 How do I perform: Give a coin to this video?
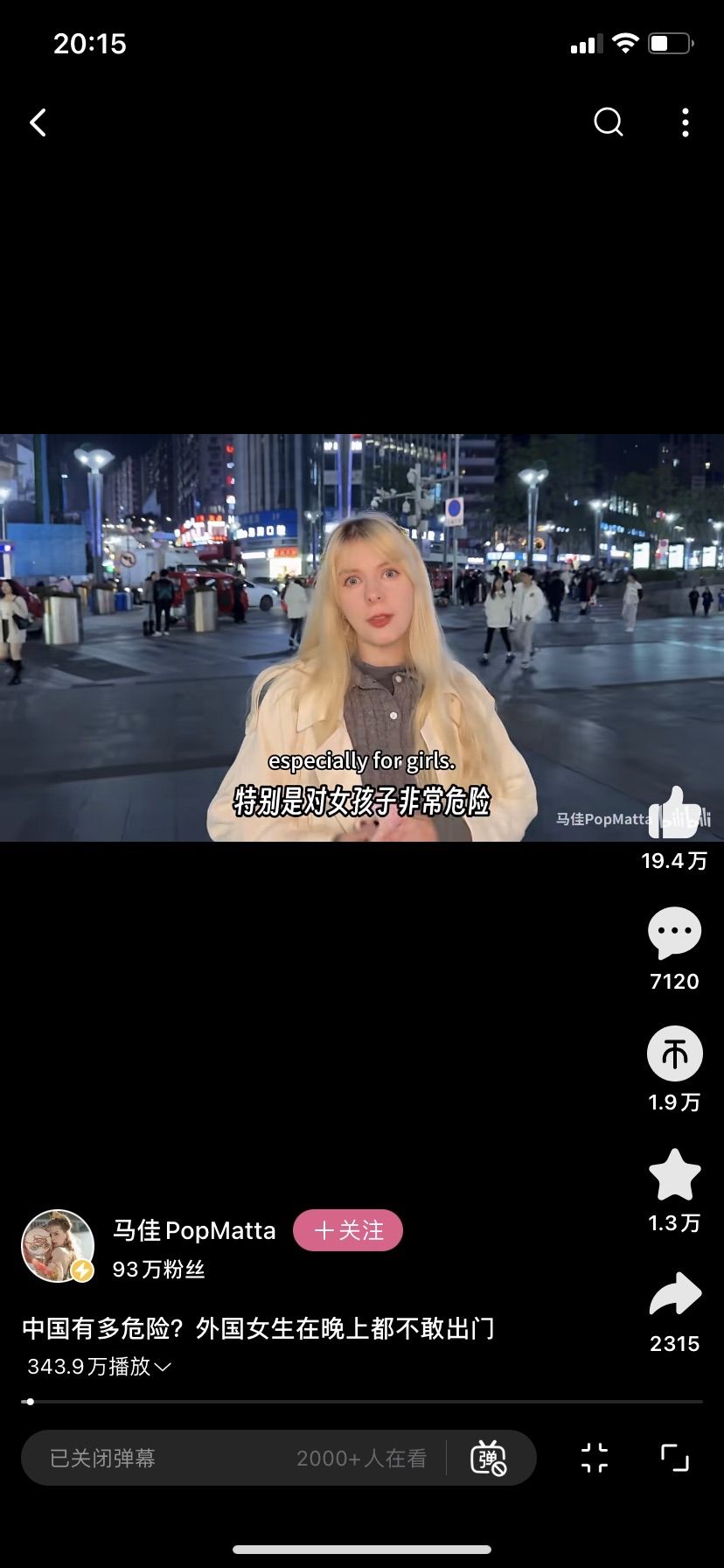pos(674,1053)
